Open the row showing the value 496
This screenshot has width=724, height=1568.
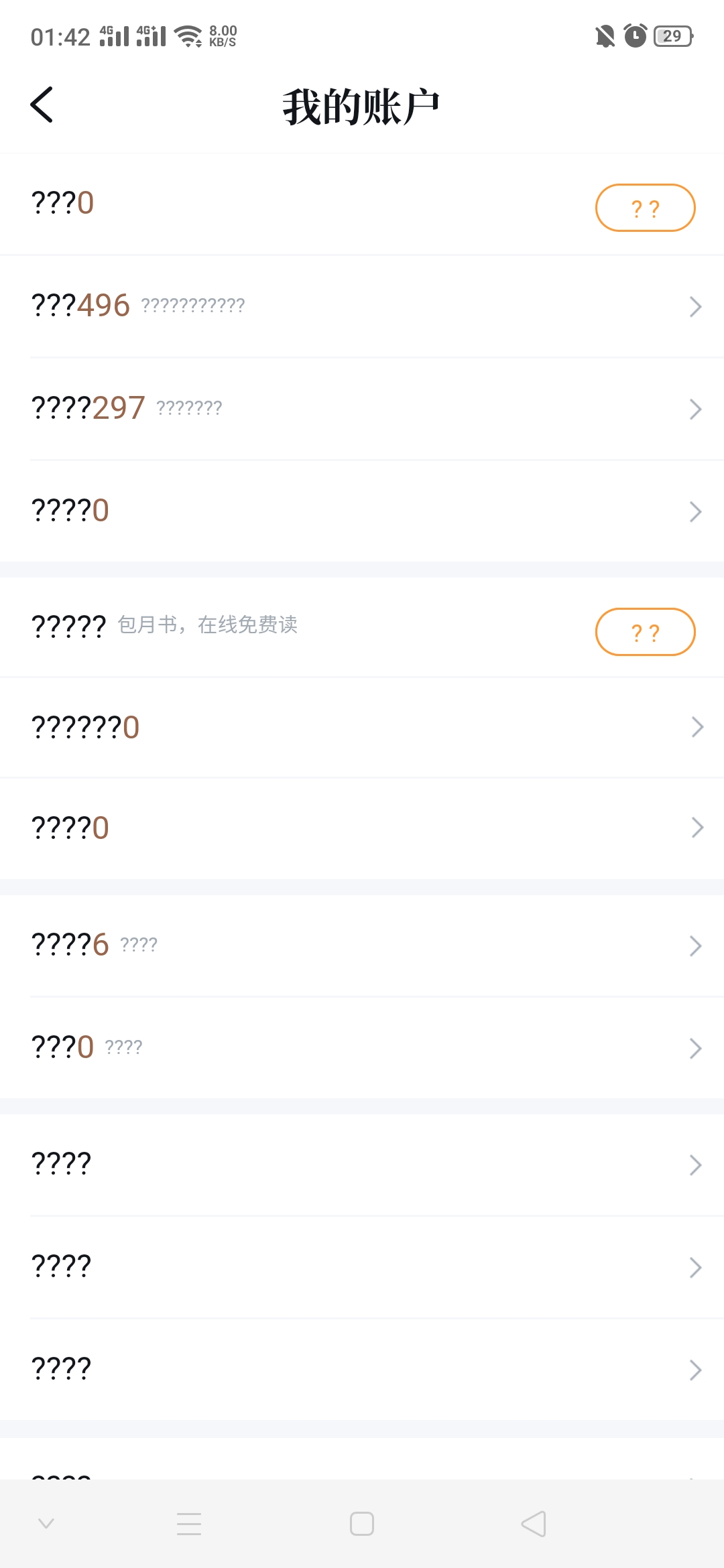pos(362,306)
